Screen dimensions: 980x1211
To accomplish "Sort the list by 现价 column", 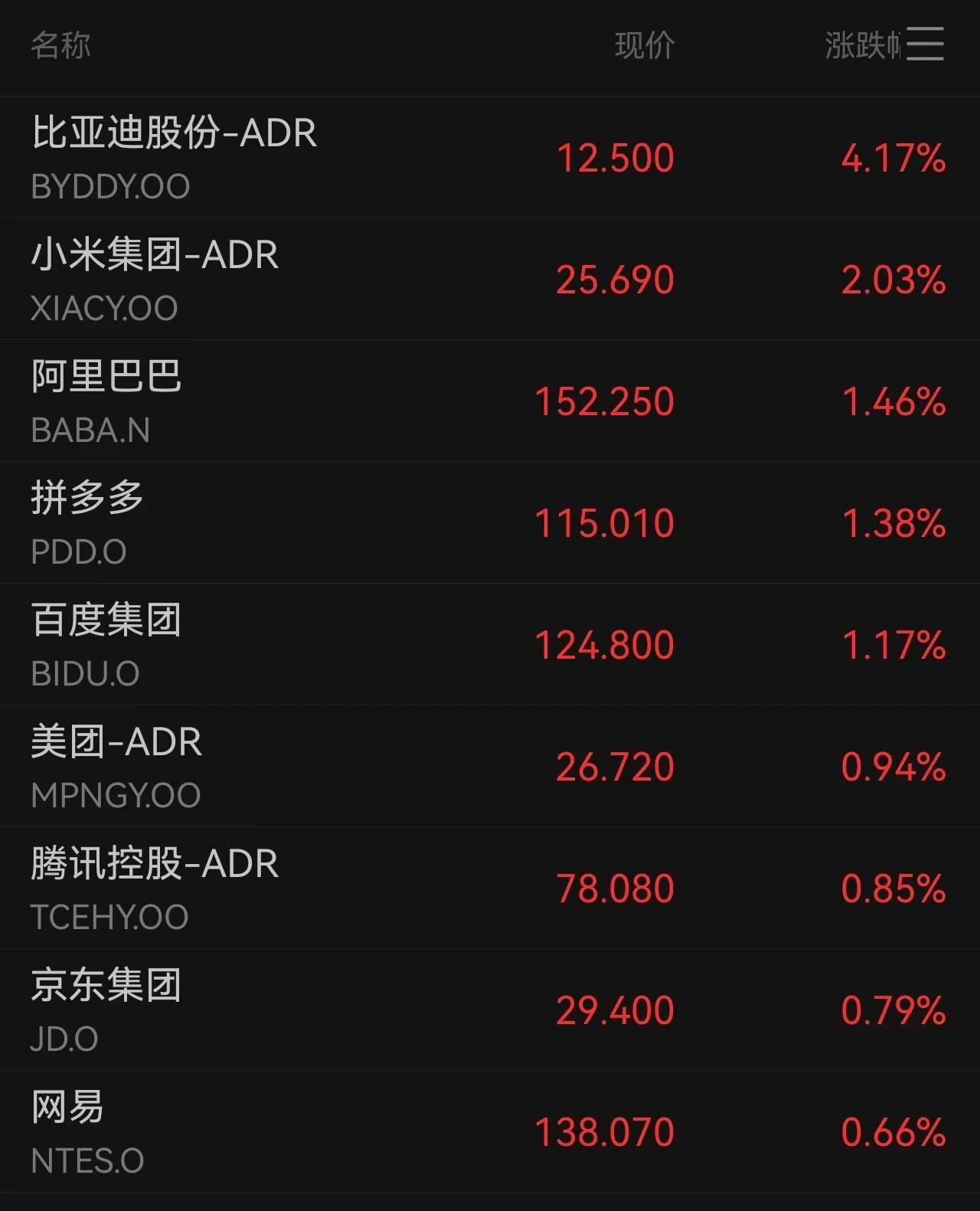I will (644, 45).
